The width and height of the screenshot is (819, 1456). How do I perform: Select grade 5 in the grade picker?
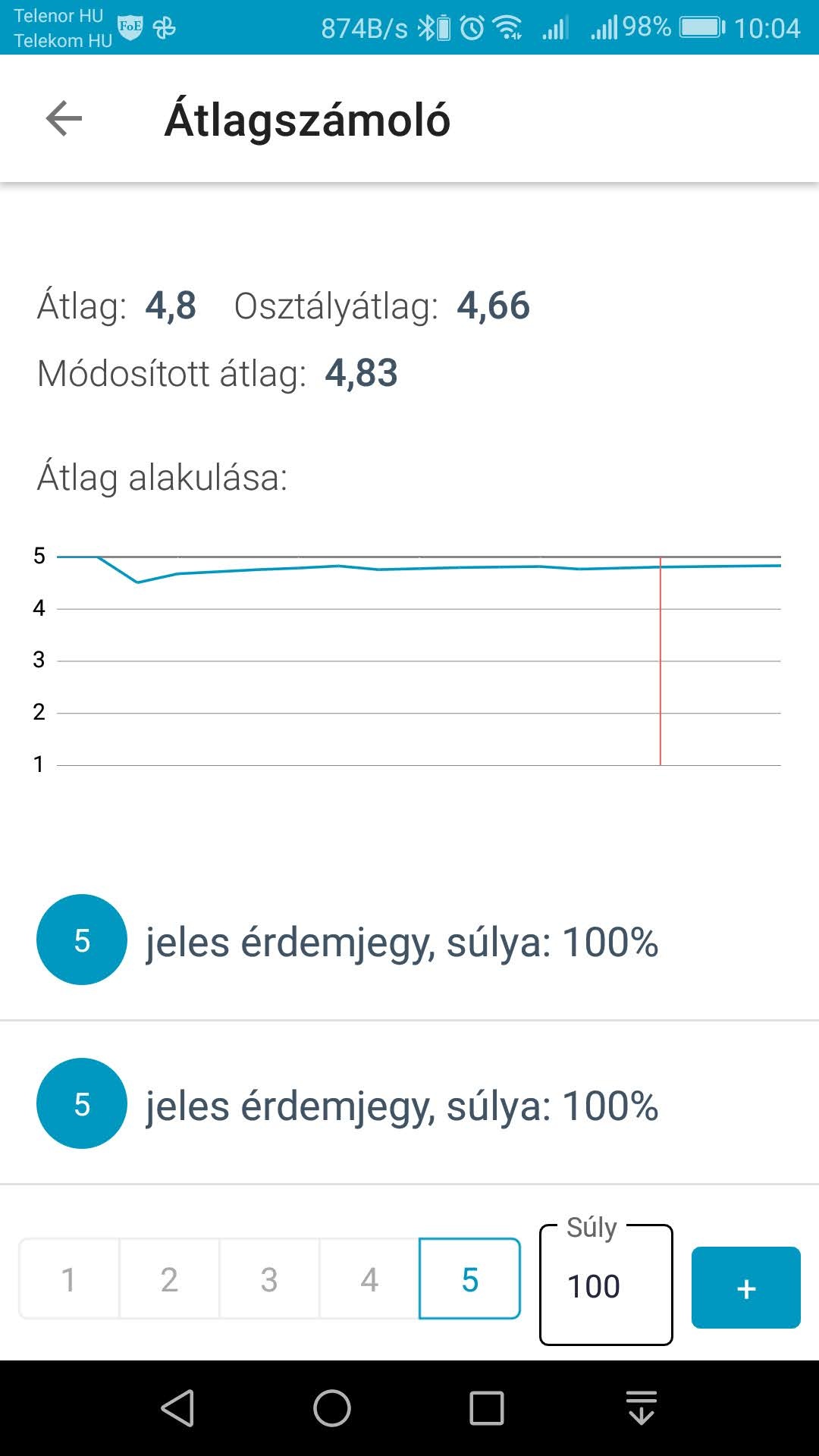[x=469, y=1279]
